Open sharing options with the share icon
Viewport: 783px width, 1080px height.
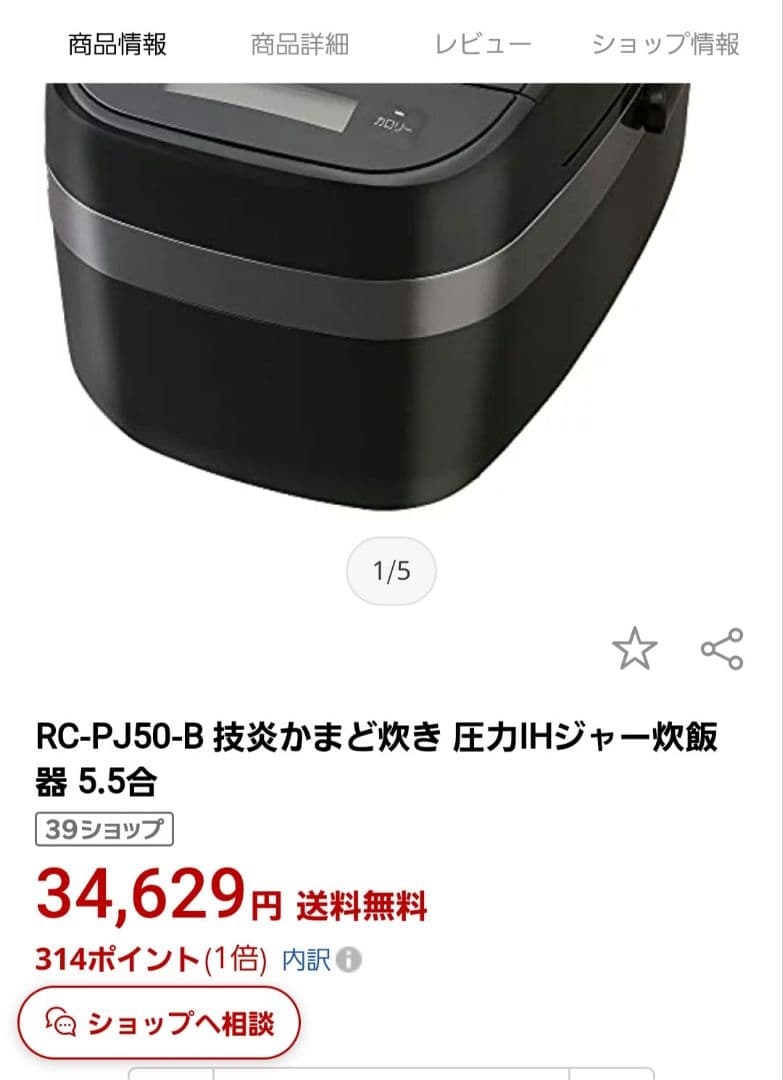tap(722, 650)
